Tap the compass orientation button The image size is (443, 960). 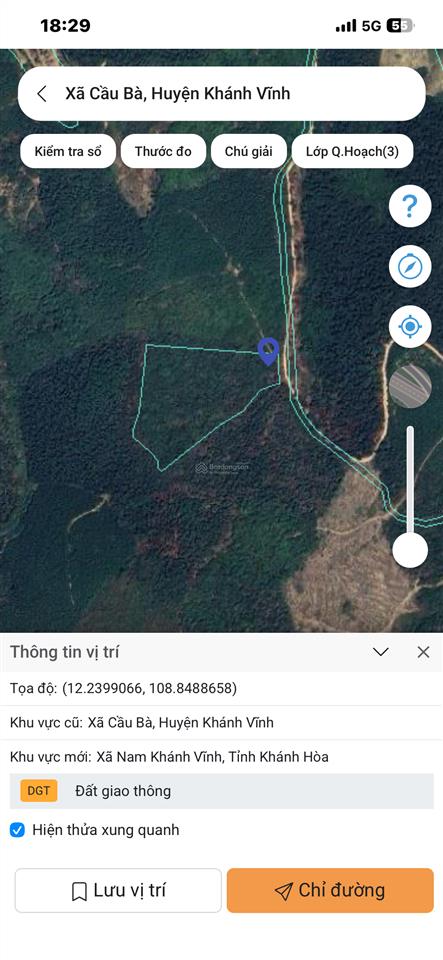410,266
